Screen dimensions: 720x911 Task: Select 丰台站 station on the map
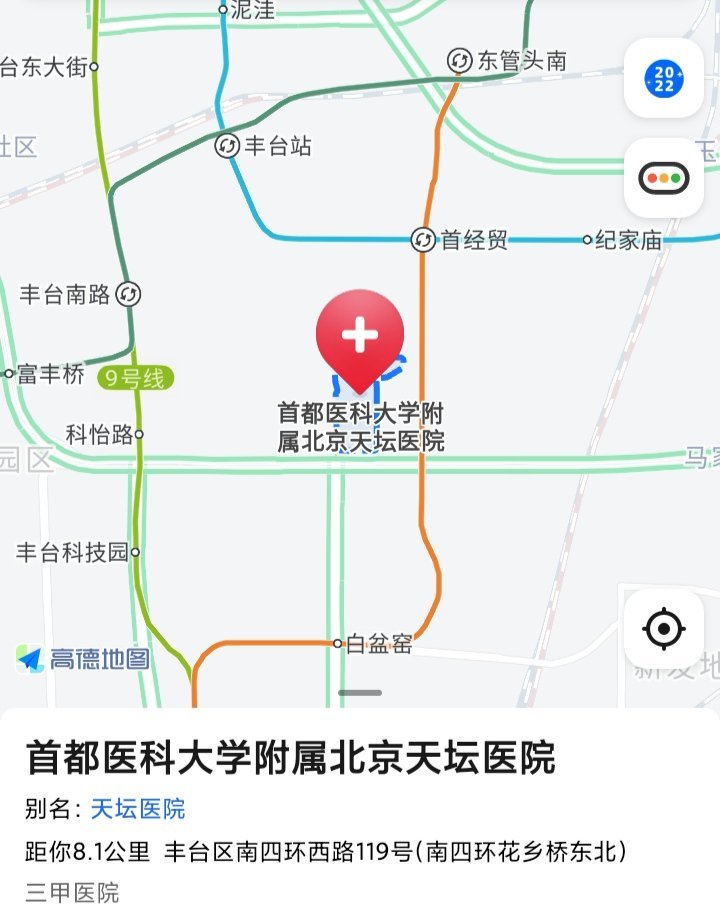pyautogui.click(x=228, y=146)
